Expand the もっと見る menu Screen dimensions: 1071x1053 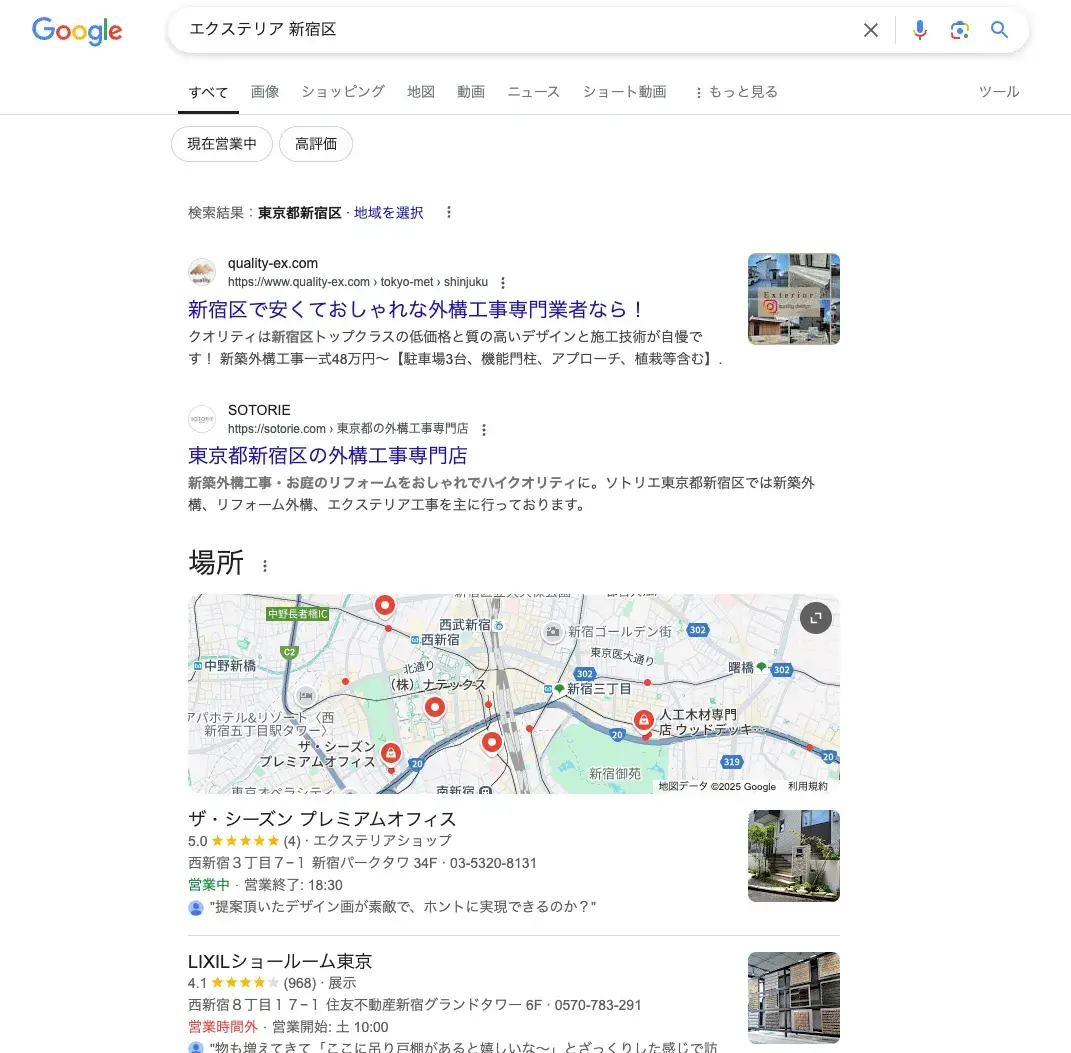coord(736,92)
